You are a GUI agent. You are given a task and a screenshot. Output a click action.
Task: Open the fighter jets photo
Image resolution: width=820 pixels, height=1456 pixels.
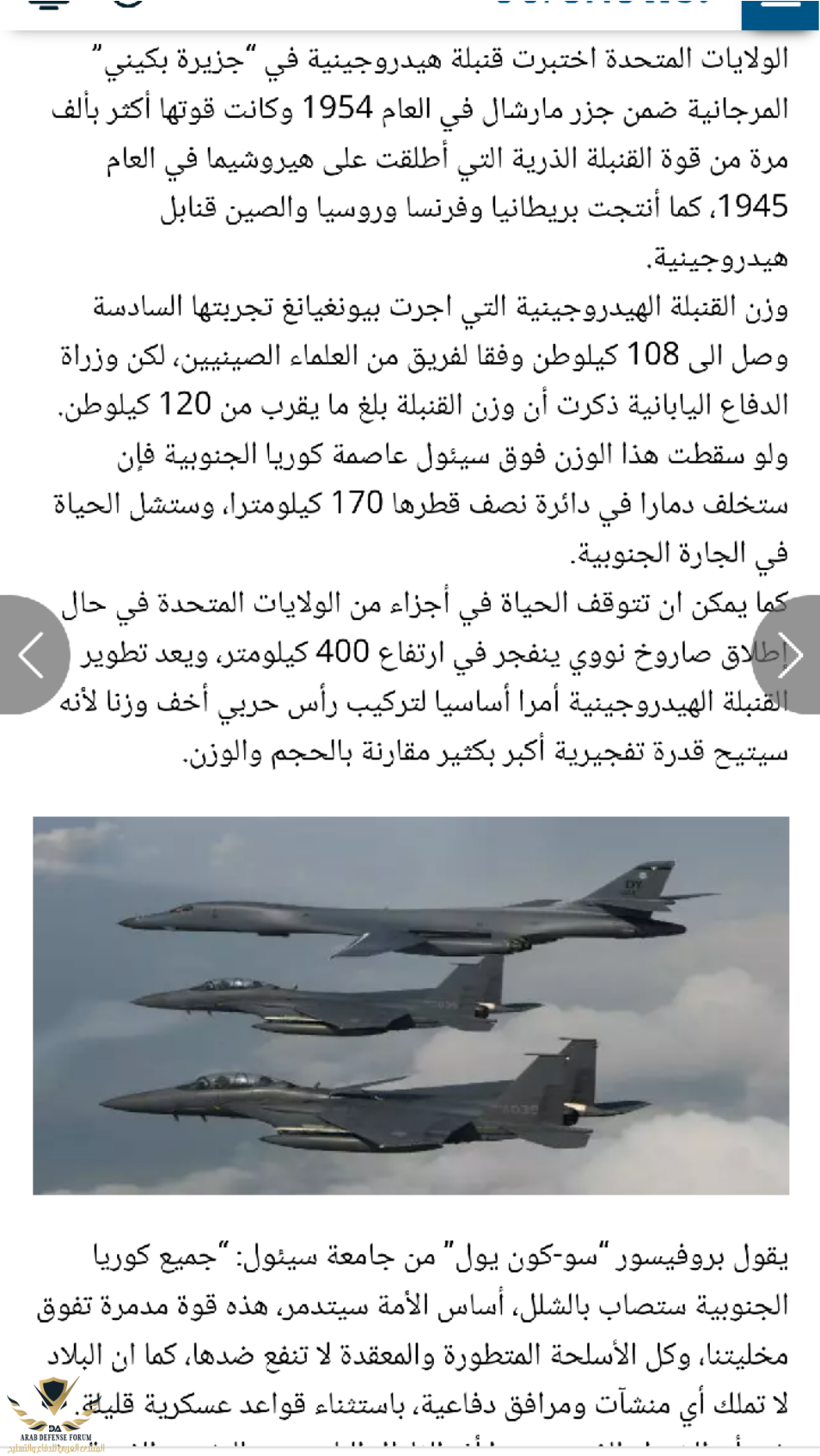pos(411,1004)
